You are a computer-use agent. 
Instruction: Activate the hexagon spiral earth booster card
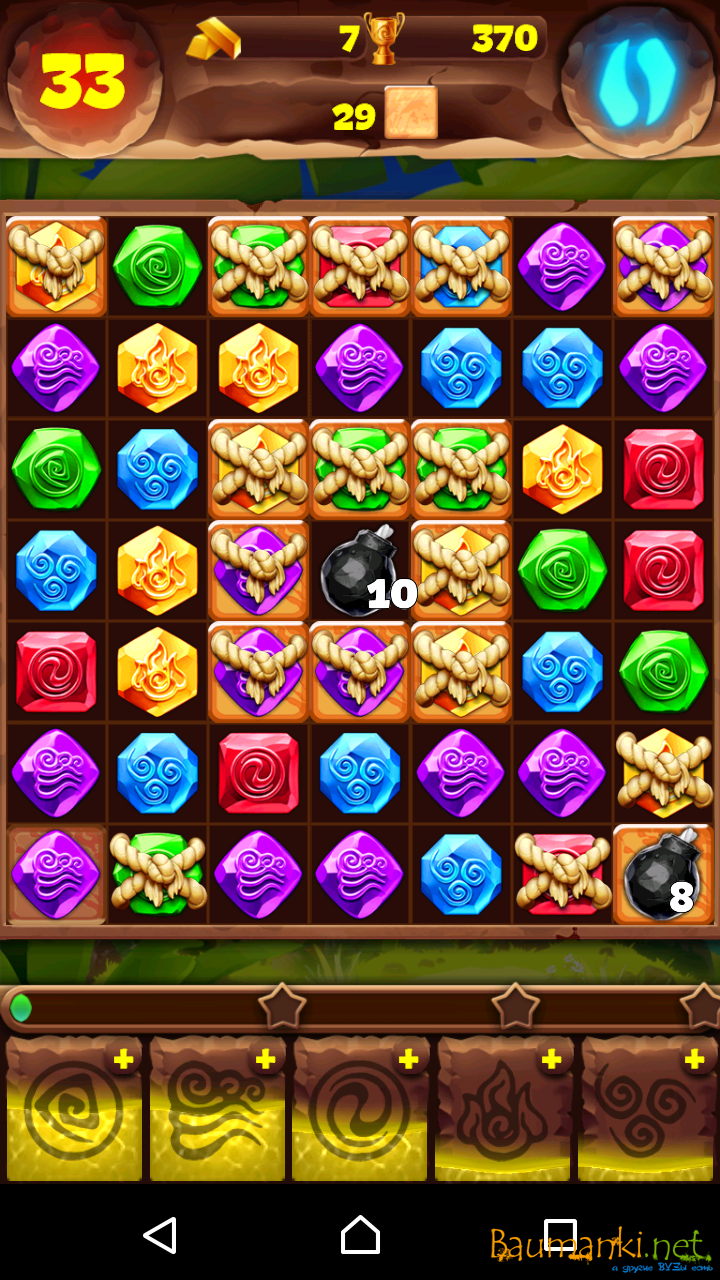point(74,1110)
